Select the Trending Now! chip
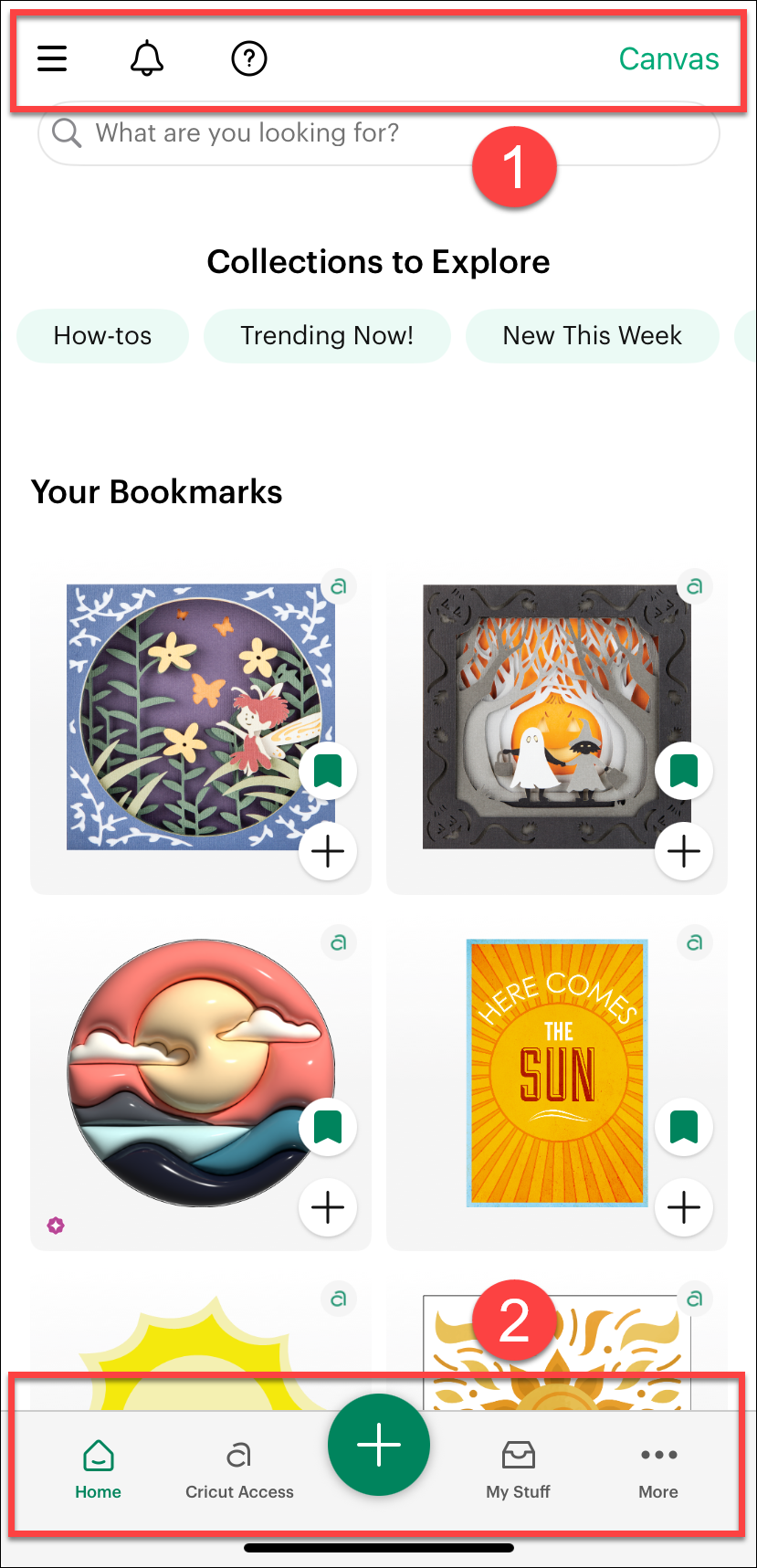This screenshot has height=1568, width=757. point(327,336)
